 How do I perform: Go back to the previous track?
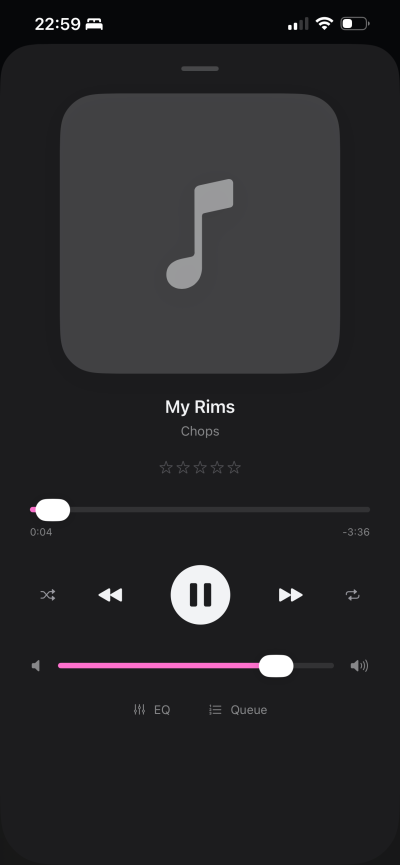(x=110, y=595)
